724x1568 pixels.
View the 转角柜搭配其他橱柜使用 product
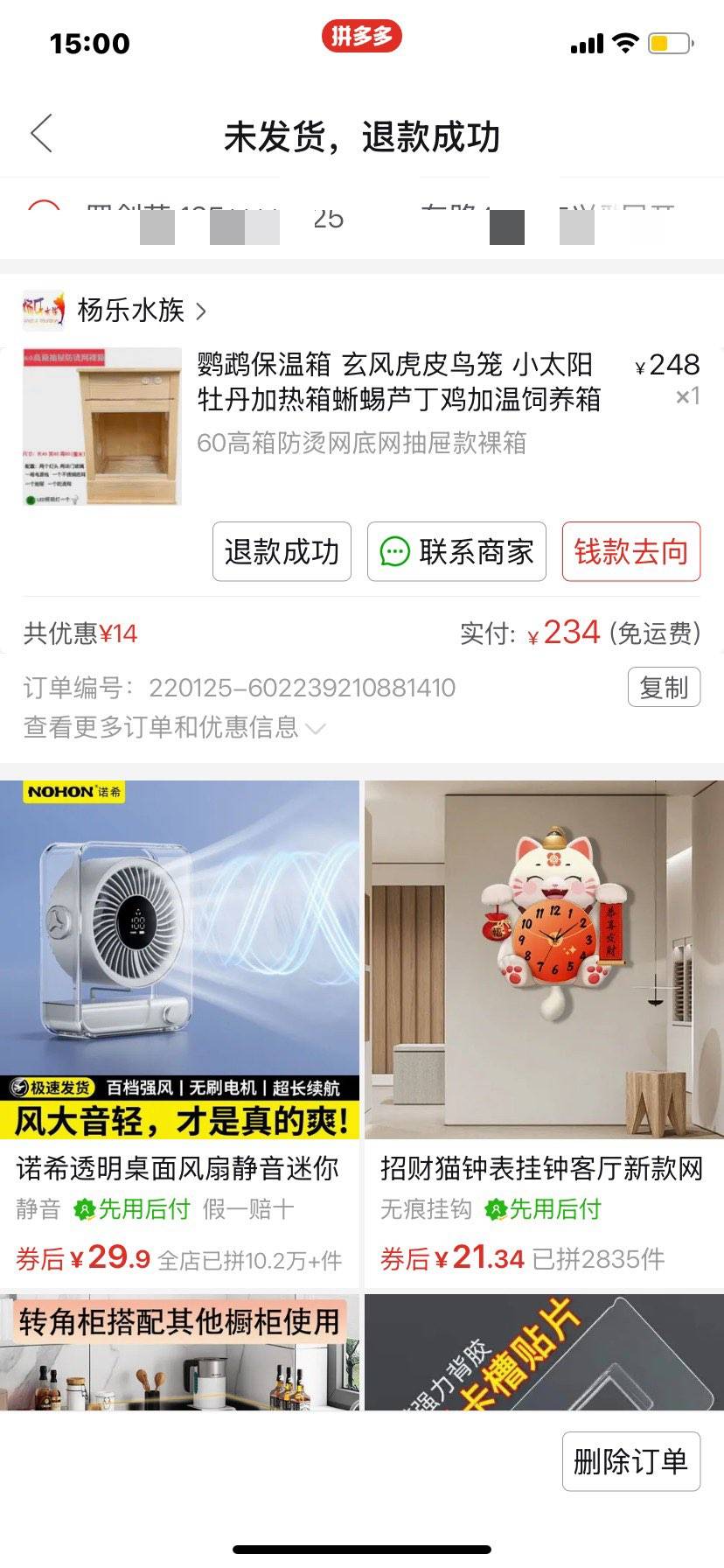pyautogui.click(x=179, y=1352)
